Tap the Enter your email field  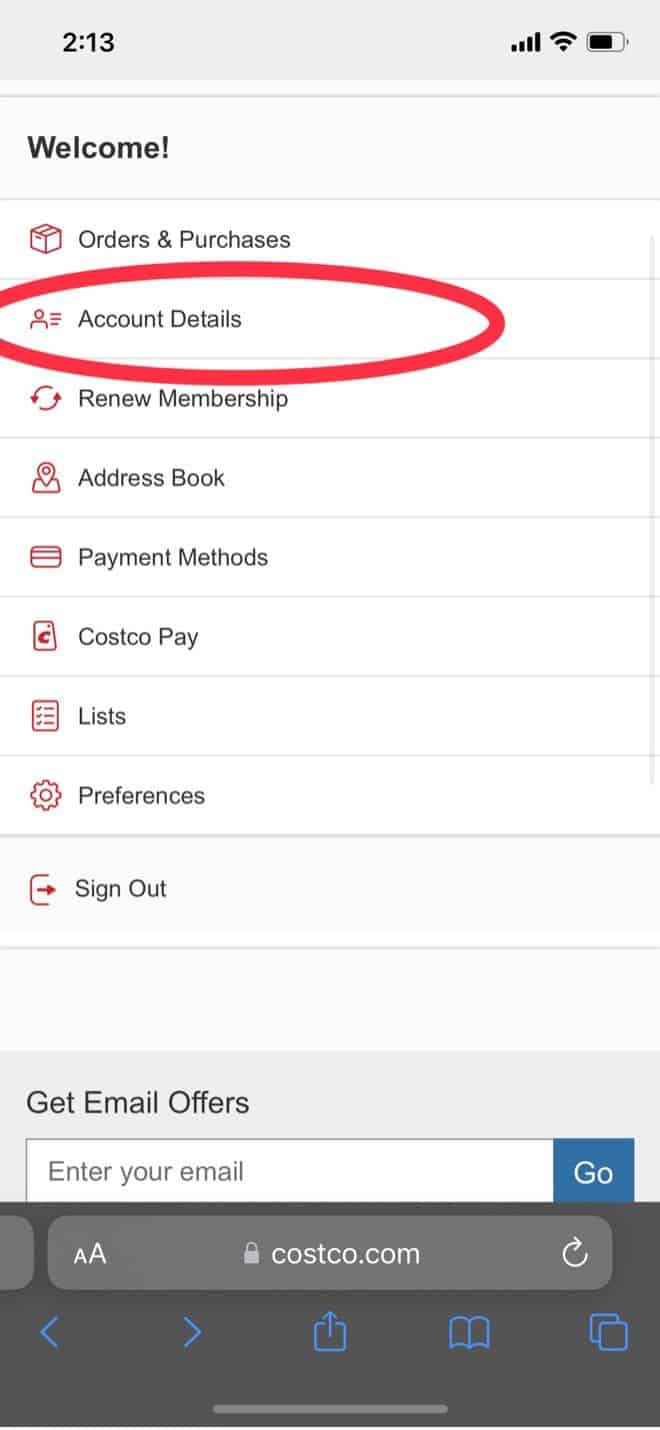pos(290,1171)
